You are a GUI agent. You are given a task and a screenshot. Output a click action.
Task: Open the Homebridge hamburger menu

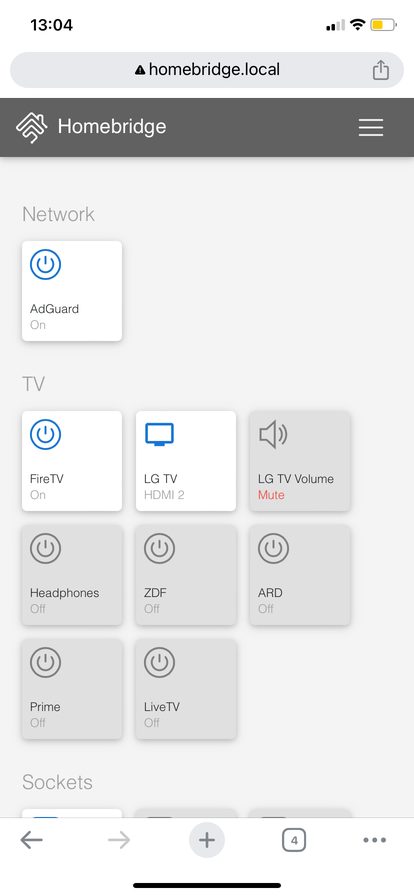(x=371, y=127)
